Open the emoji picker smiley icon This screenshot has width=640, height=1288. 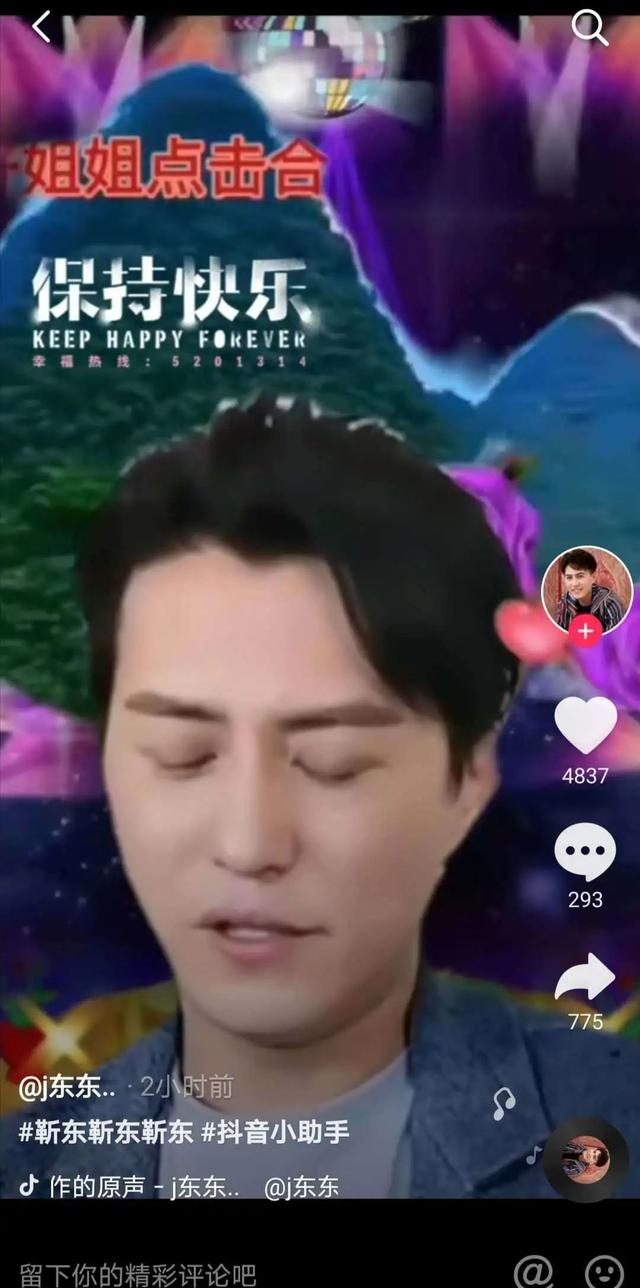click(601, 1272)
